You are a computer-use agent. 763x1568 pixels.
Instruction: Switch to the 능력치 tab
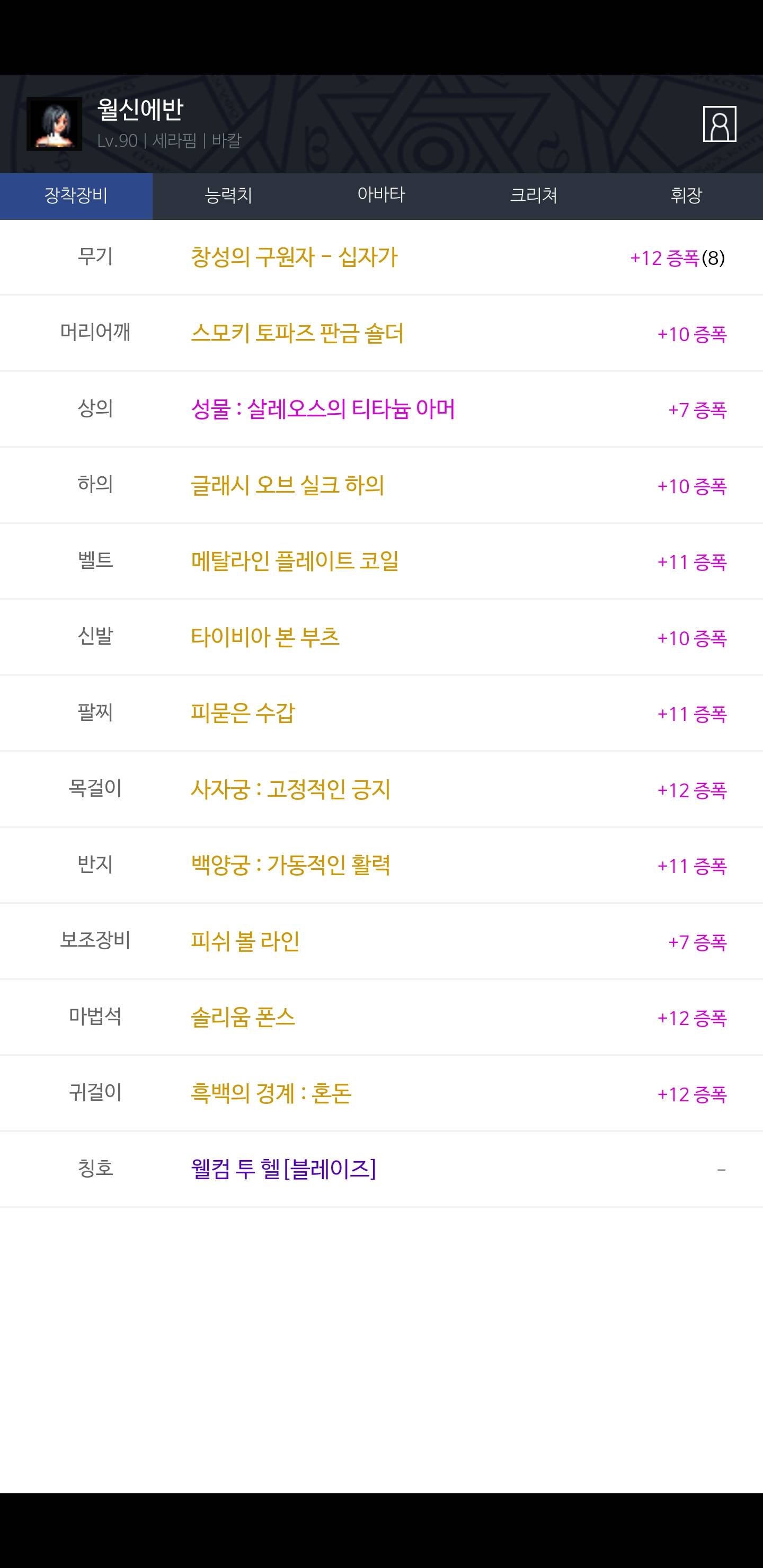tap(228, 195)
